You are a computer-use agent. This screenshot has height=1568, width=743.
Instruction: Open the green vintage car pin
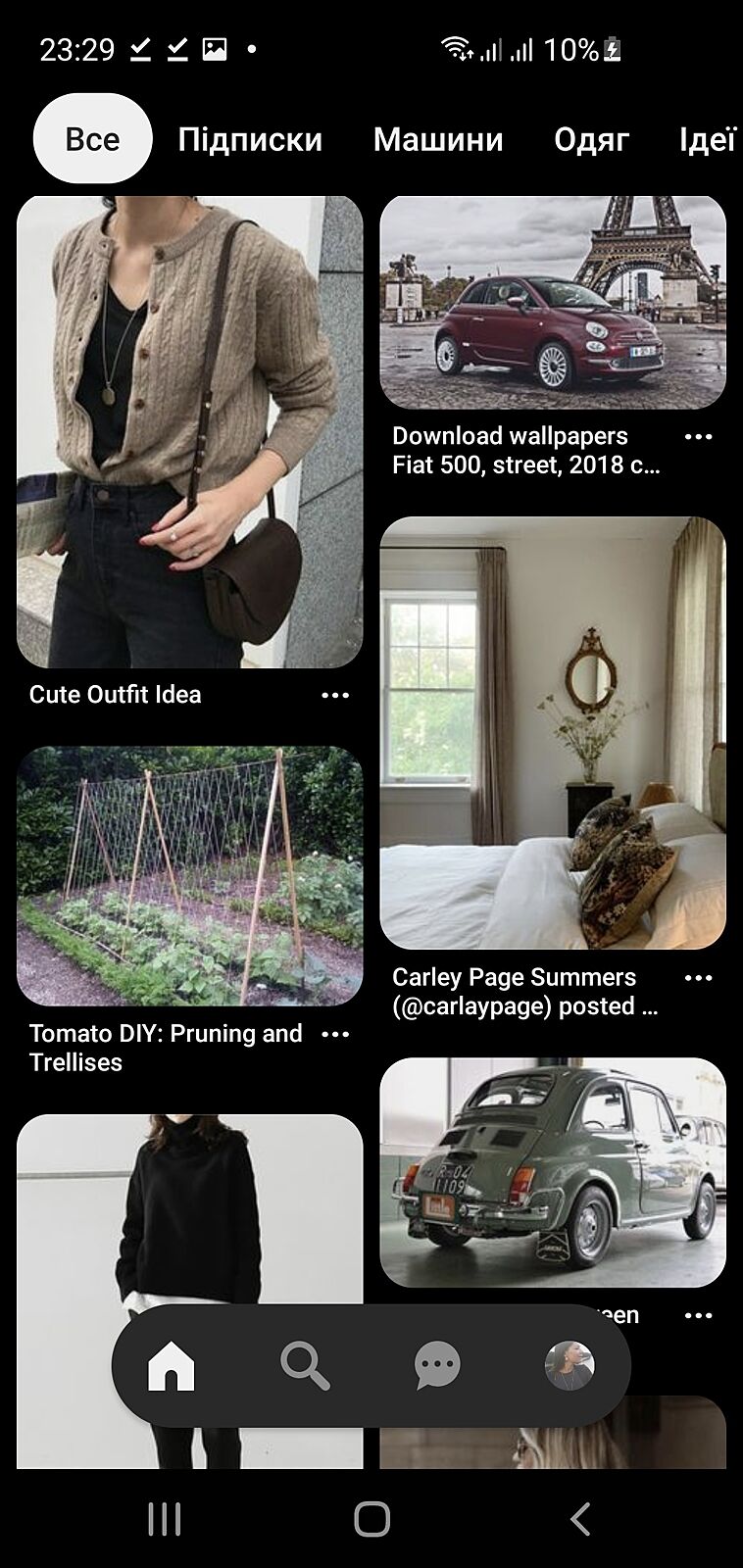(553, 1172)
